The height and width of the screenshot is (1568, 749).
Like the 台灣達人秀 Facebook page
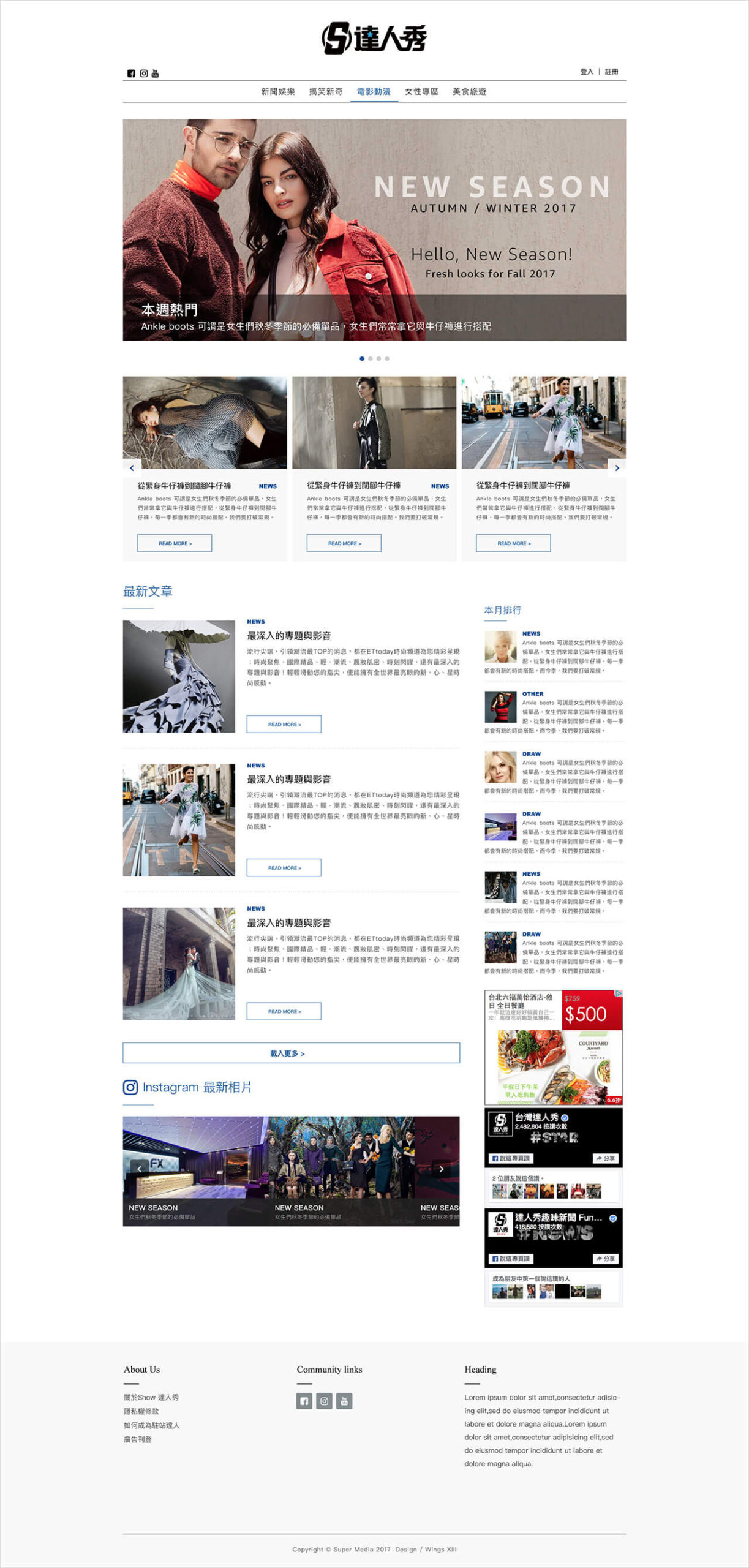[x=511, y=1158]
